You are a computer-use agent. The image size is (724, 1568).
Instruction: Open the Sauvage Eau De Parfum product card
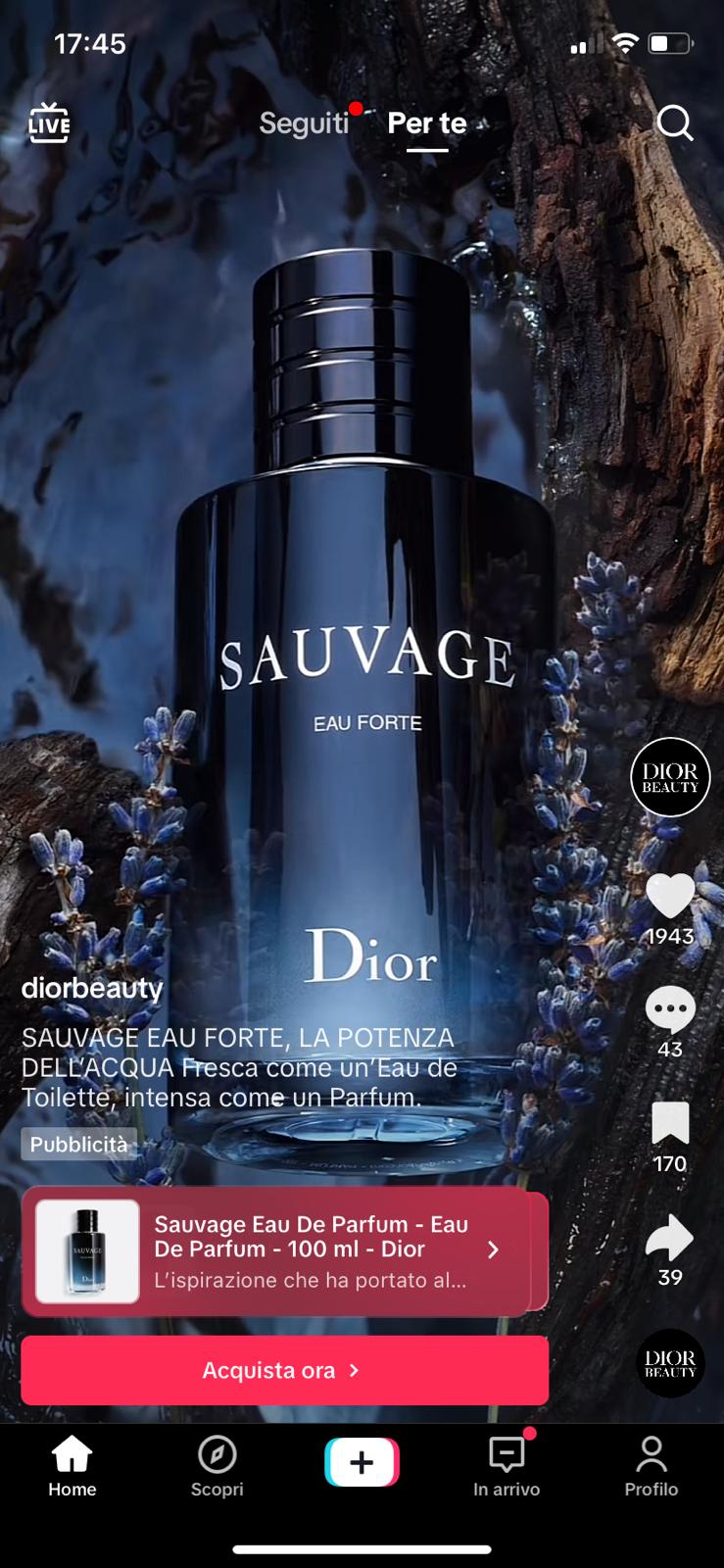point(284,1251)
